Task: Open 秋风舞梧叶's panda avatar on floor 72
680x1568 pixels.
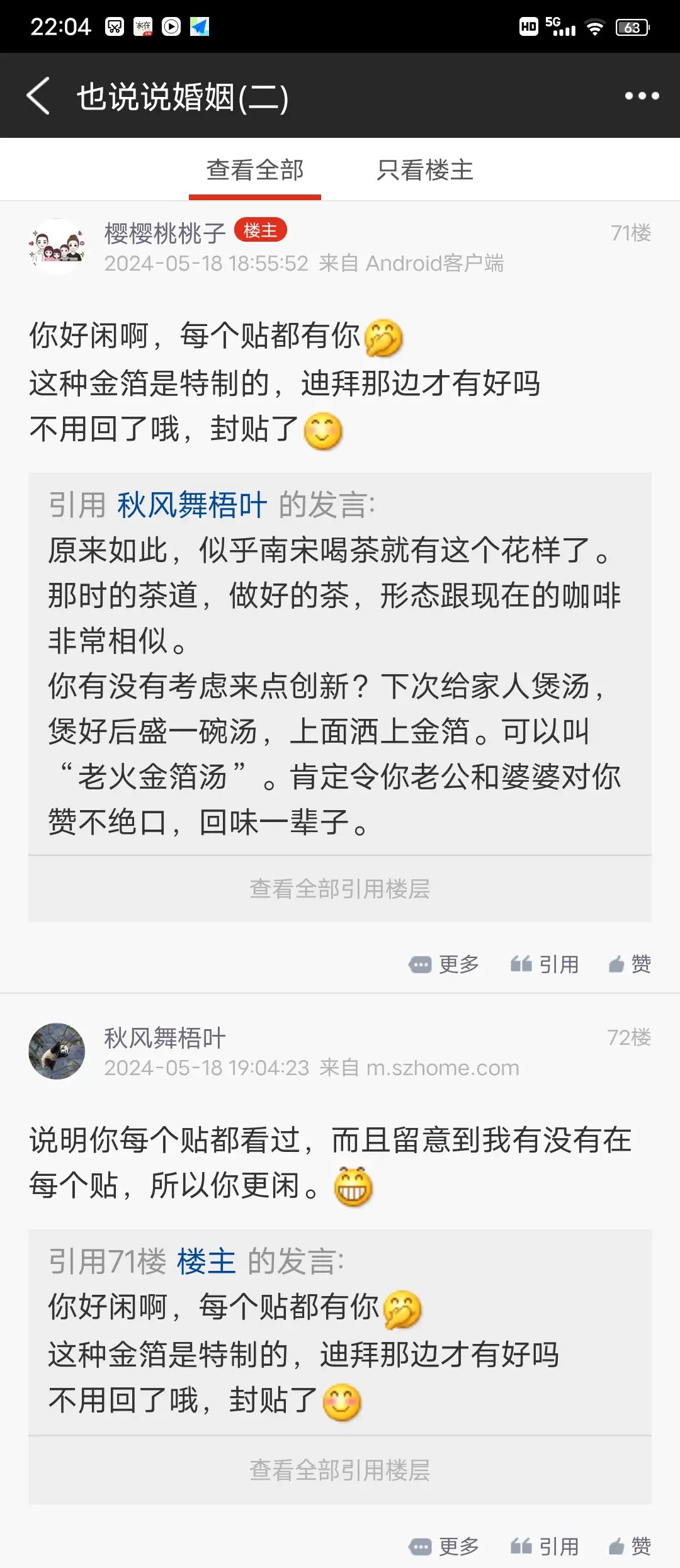Action: [x=57, y=1051]
